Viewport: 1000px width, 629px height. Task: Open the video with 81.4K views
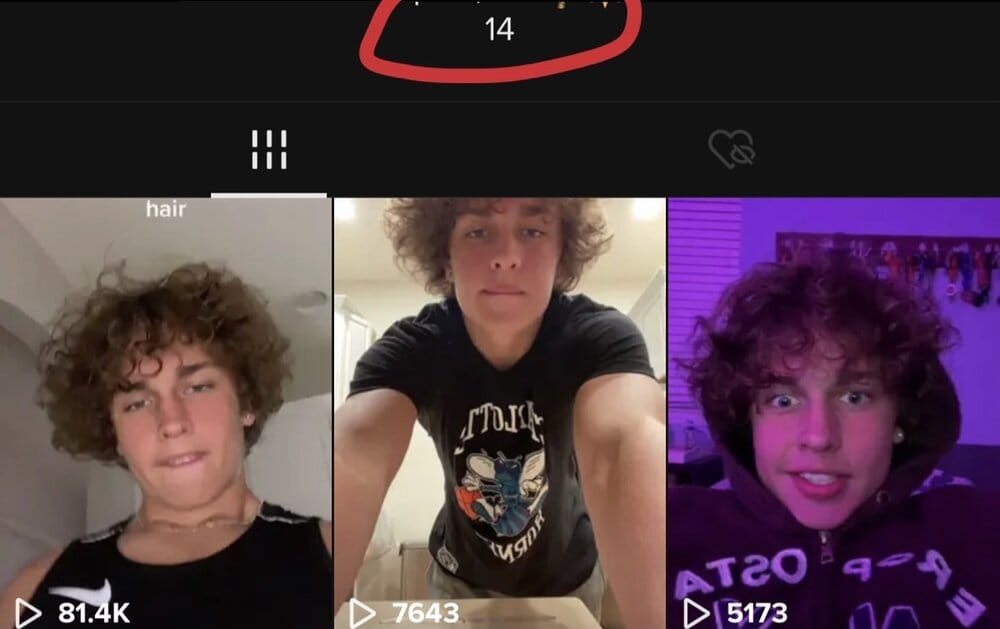point(165,412)
